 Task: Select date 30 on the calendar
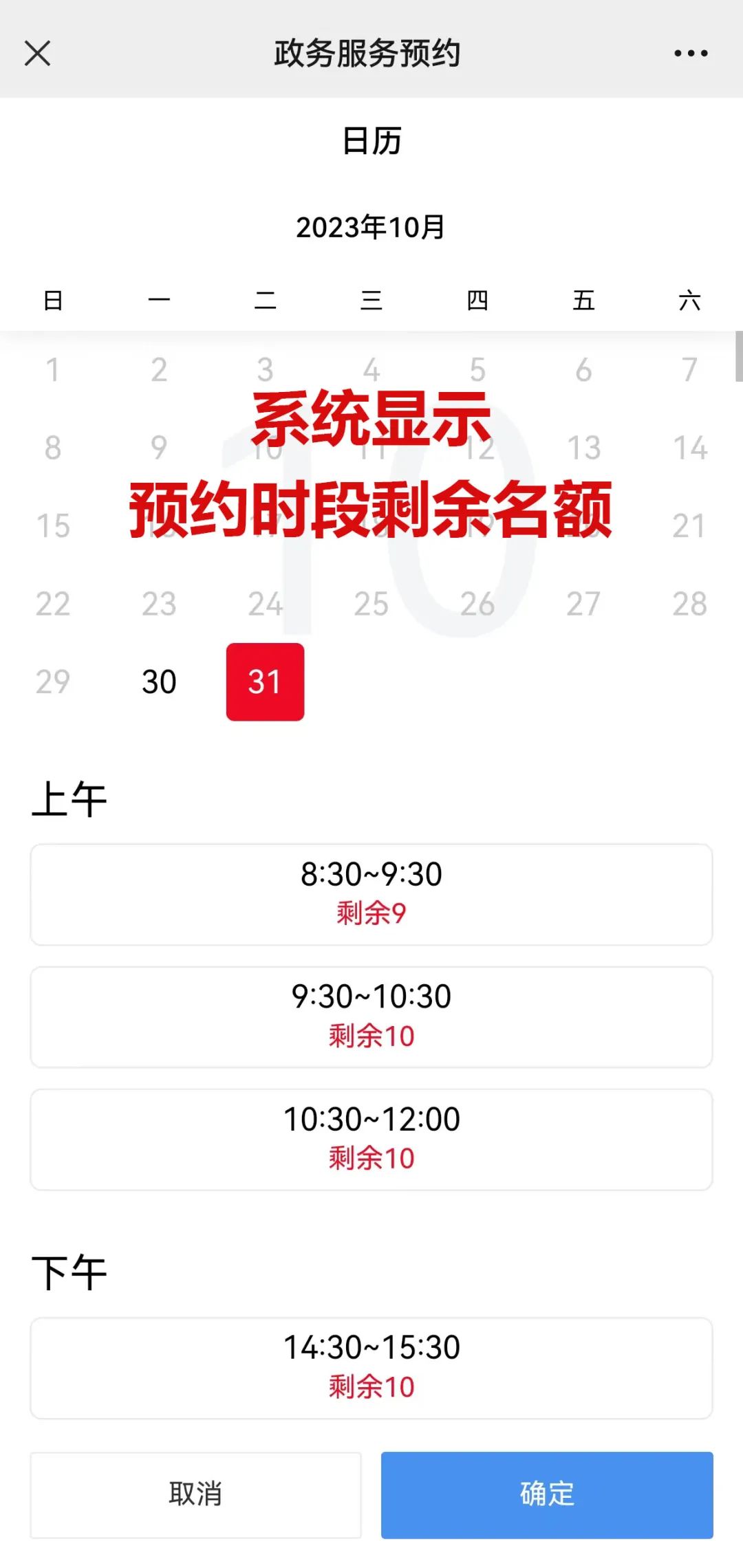pos(159,682)
